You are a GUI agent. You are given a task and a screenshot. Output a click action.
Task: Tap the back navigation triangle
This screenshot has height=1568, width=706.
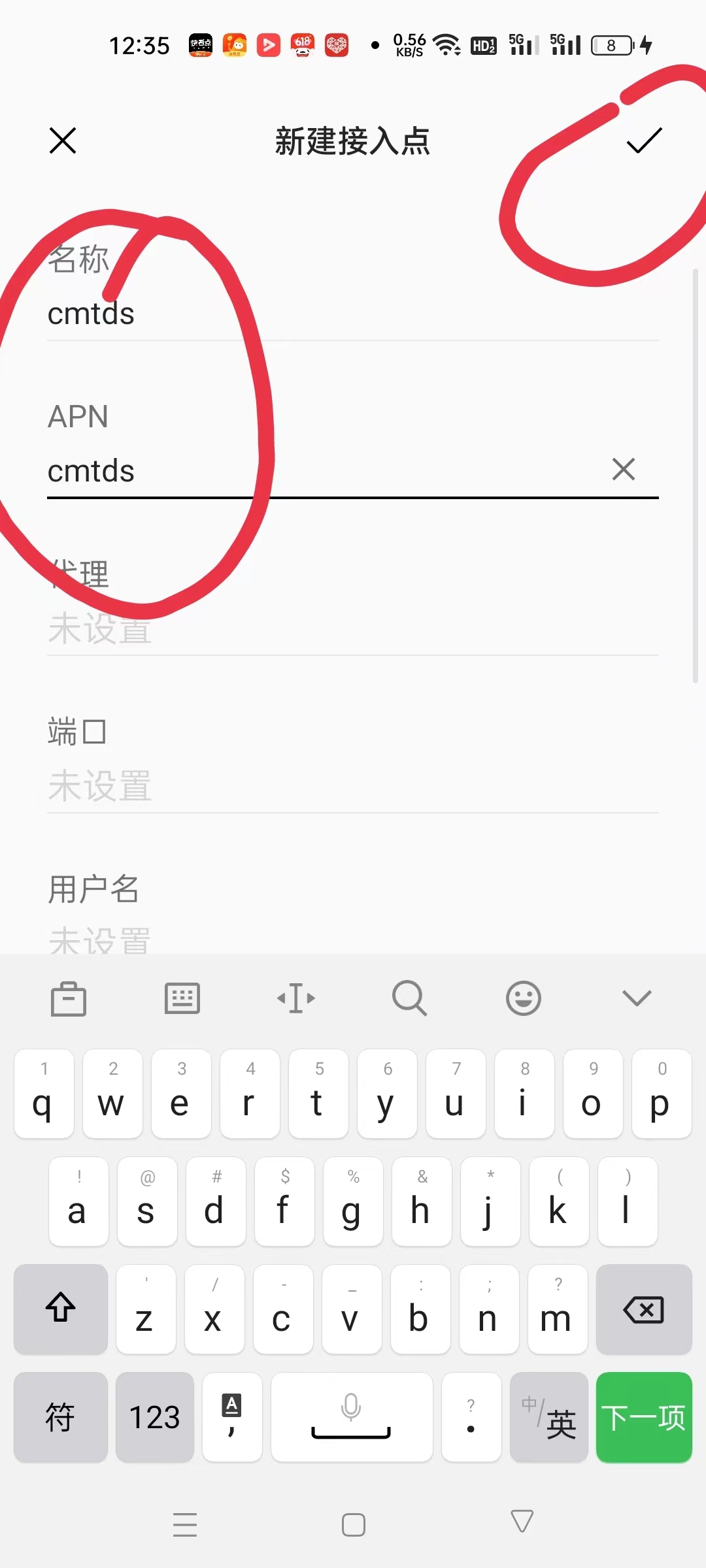coord(521,1522)
